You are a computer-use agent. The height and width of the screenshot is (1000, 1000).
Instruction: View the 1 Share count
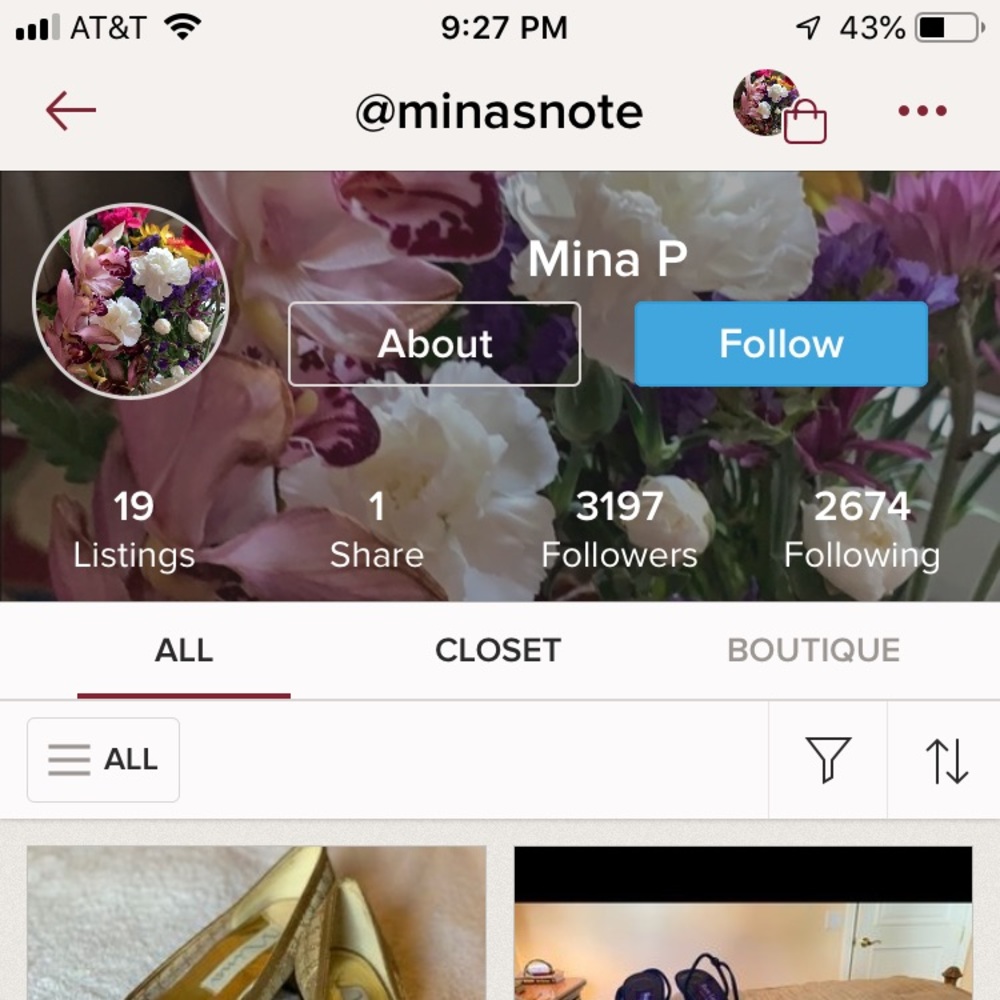(376, 530)
